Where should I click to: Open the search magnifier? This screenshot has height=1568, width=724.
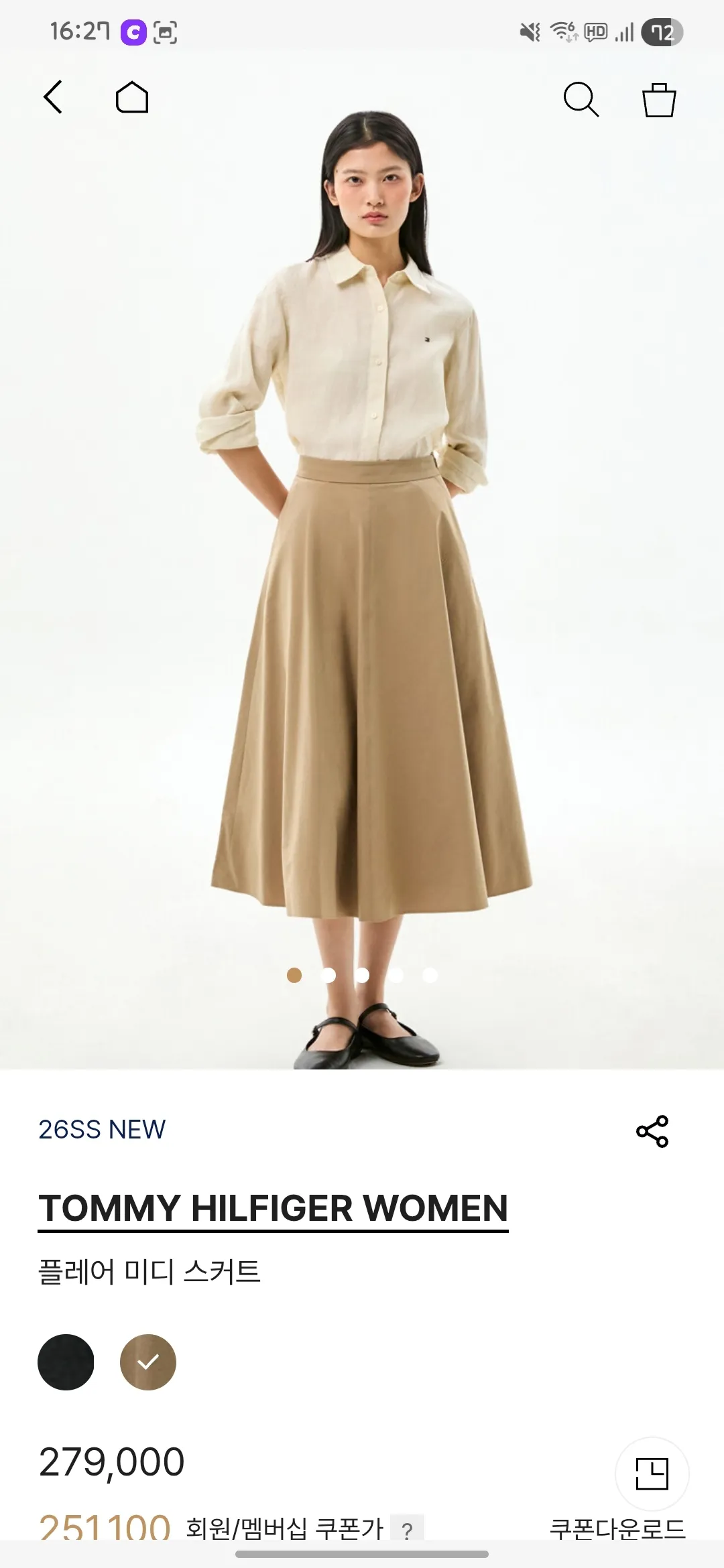581,100
